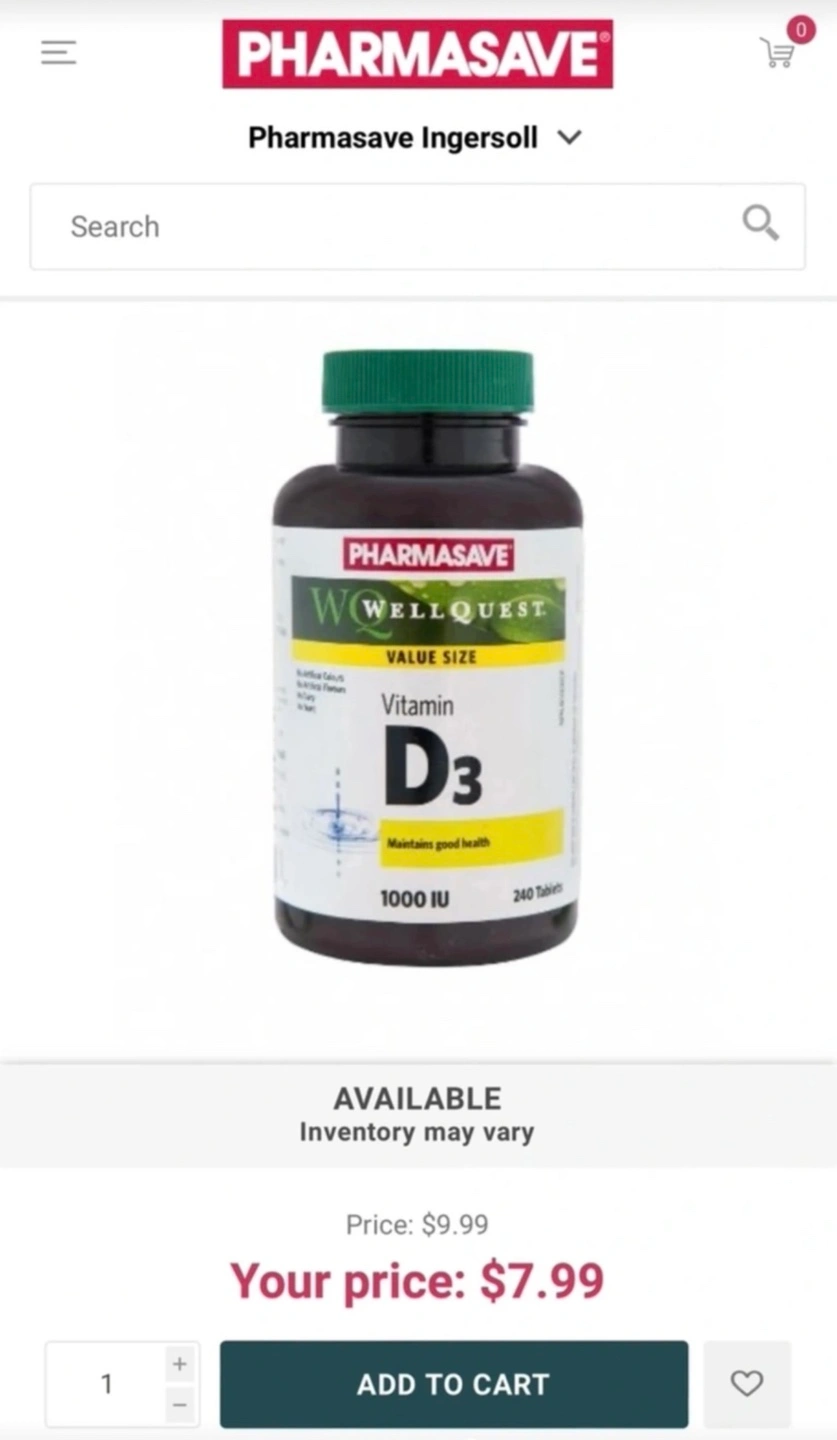Screen dimensions: 837x1440
Task: Tap the Search field
Action: [390, 227]
